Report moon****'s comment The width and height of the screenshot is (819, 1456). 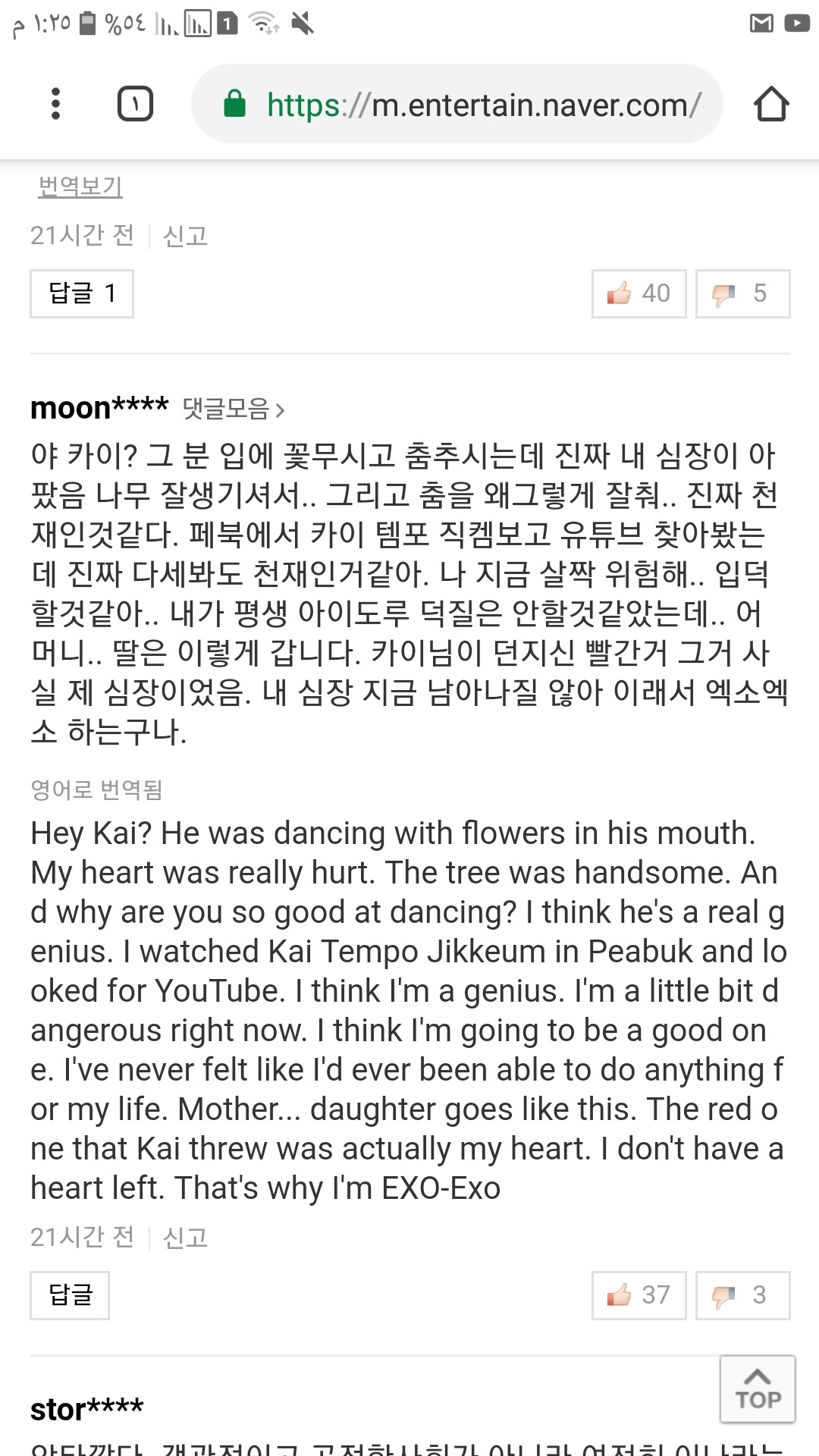click(x=185, y=1238)
